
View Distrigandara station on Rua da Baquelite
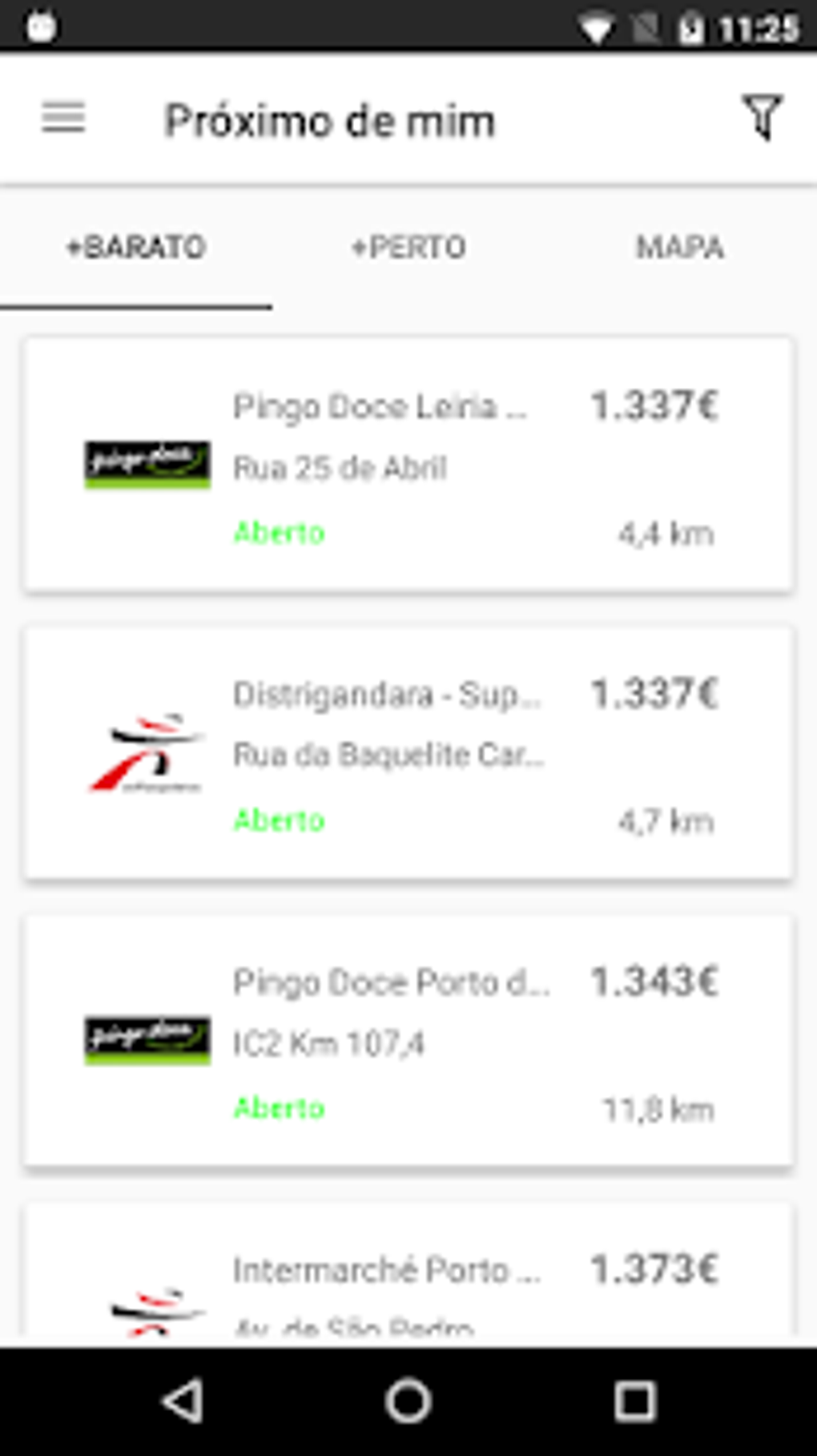click(x=408, y=753)
